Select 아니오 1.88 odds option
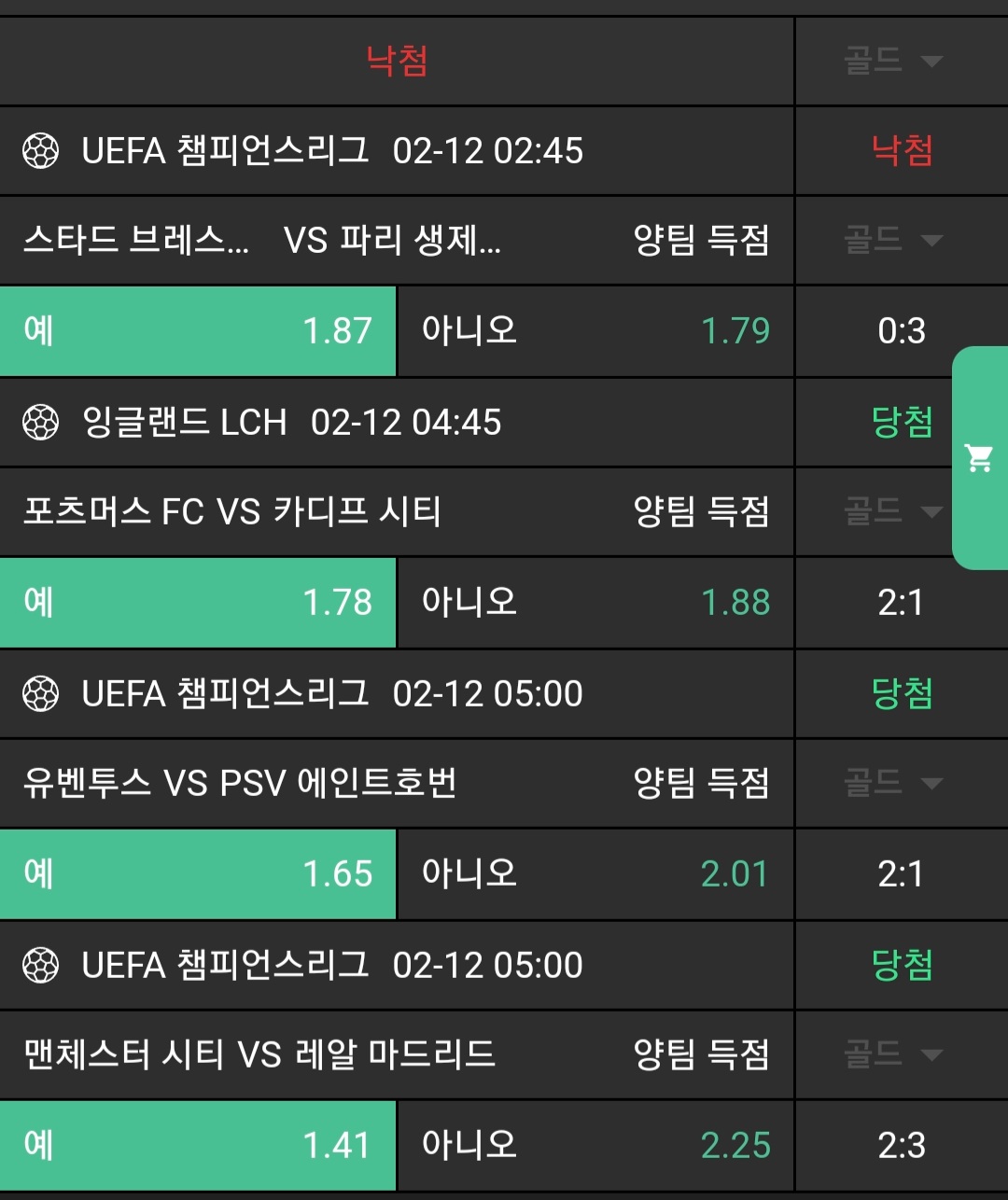Image resolution: width=1008 pixels, height=1200 pixels. click(595, 603)
